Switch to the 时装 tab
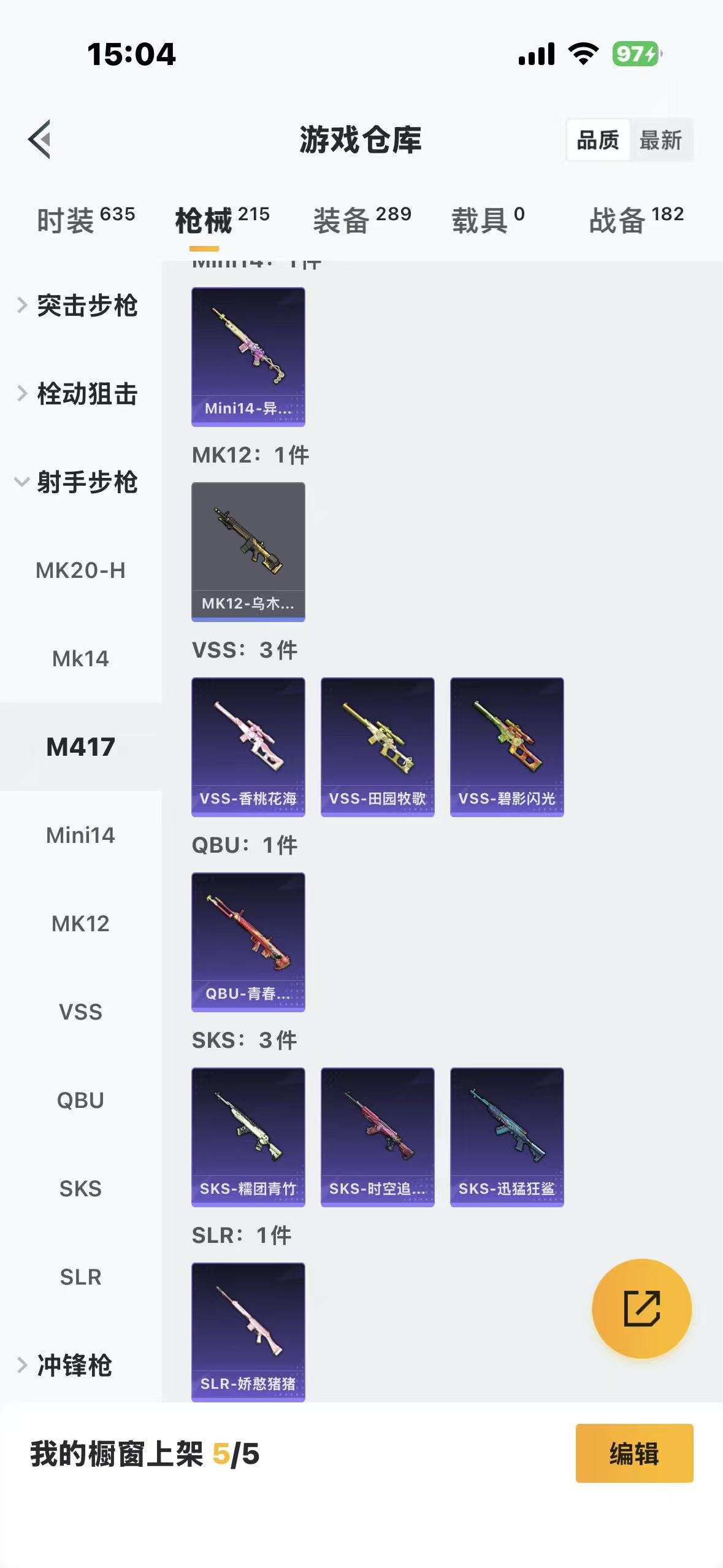Viewport: 723px width, 1568px height. (x=85, y=220)
